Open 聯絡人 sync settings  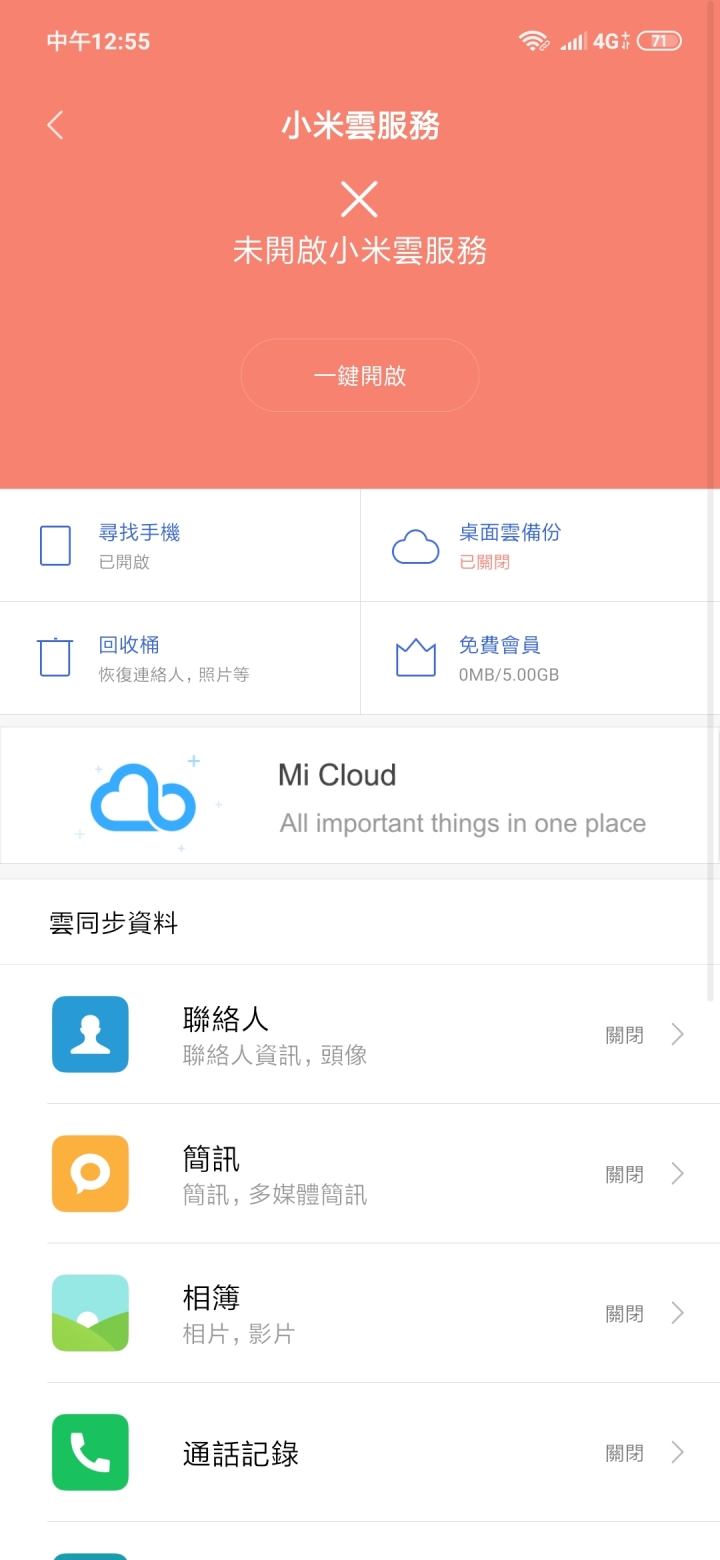(360, 1034)
